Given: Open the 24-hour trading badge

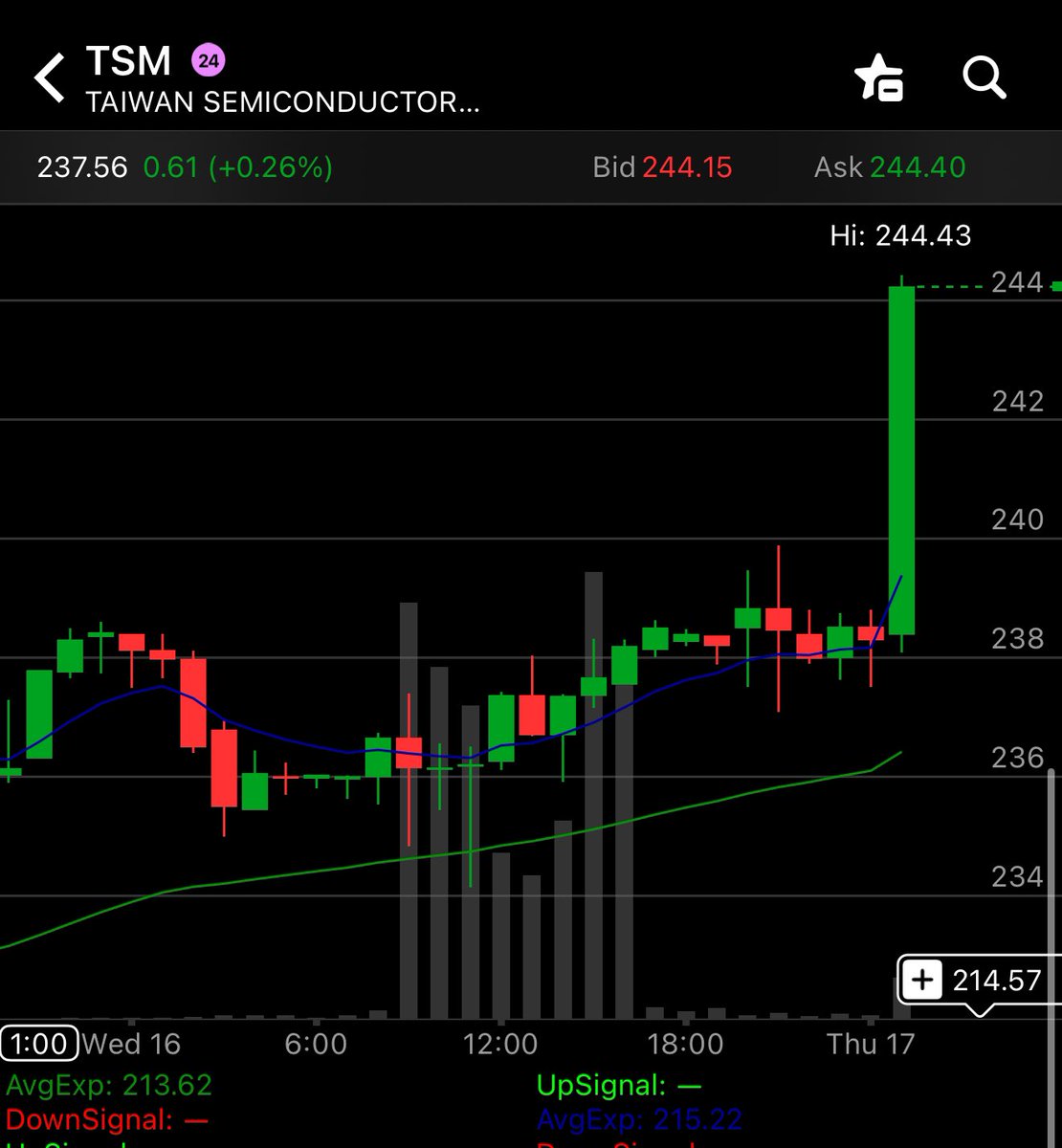Looking at the screenshot, I should 209,62.
